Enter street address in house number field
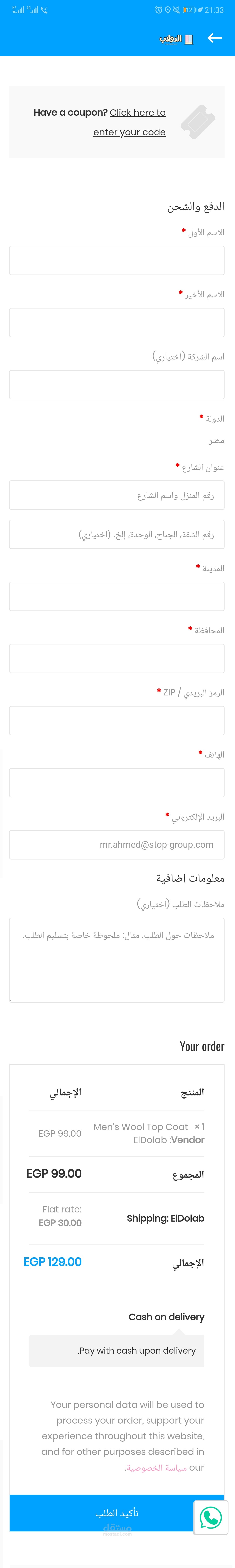 point(117,495)
